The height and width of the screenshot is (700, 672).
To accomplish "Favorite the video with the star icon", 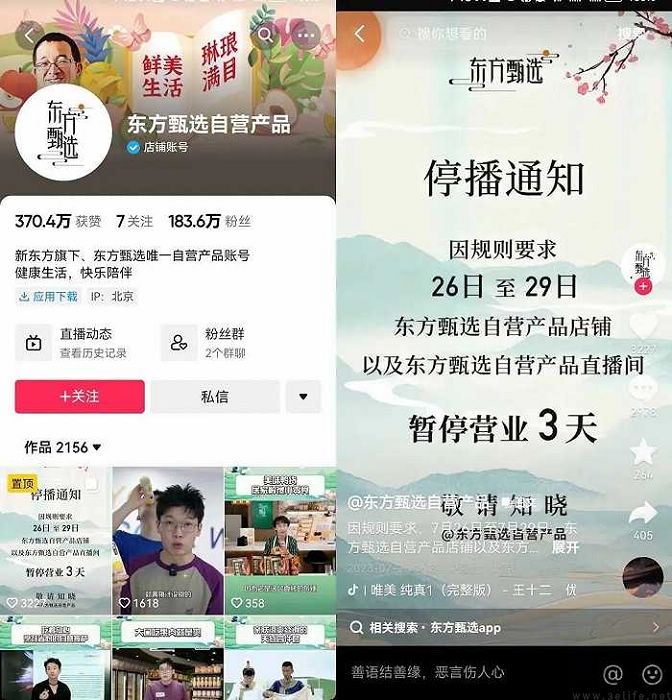I will [x=643, y=452].
